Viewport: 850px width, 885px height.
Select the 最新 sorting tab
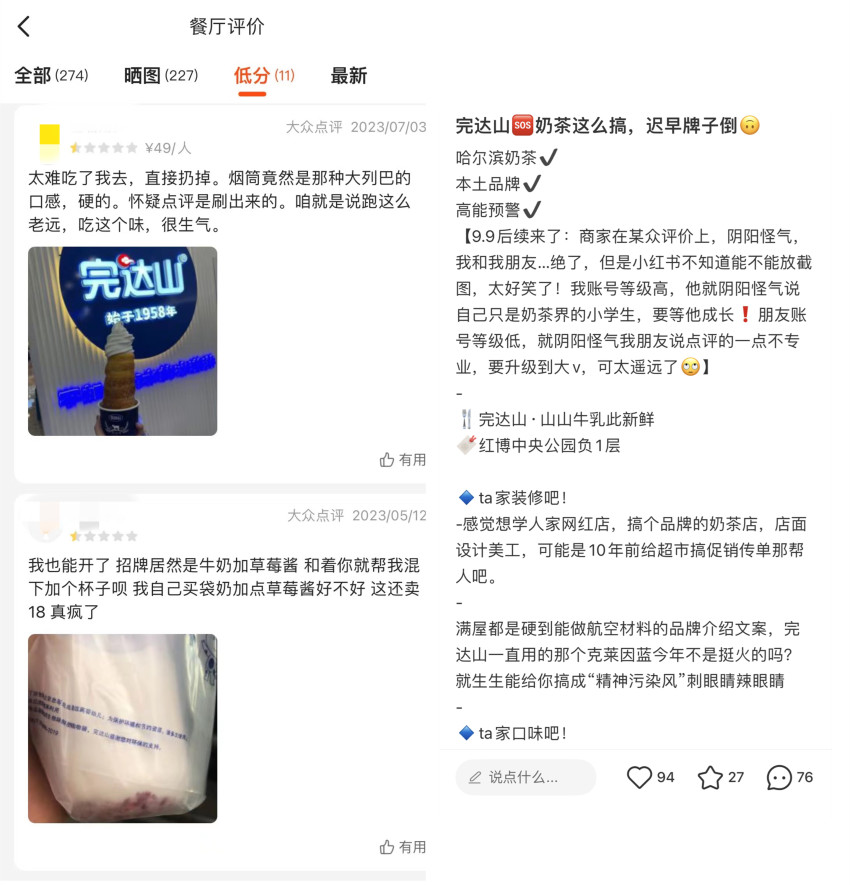[x=348, y=75]
